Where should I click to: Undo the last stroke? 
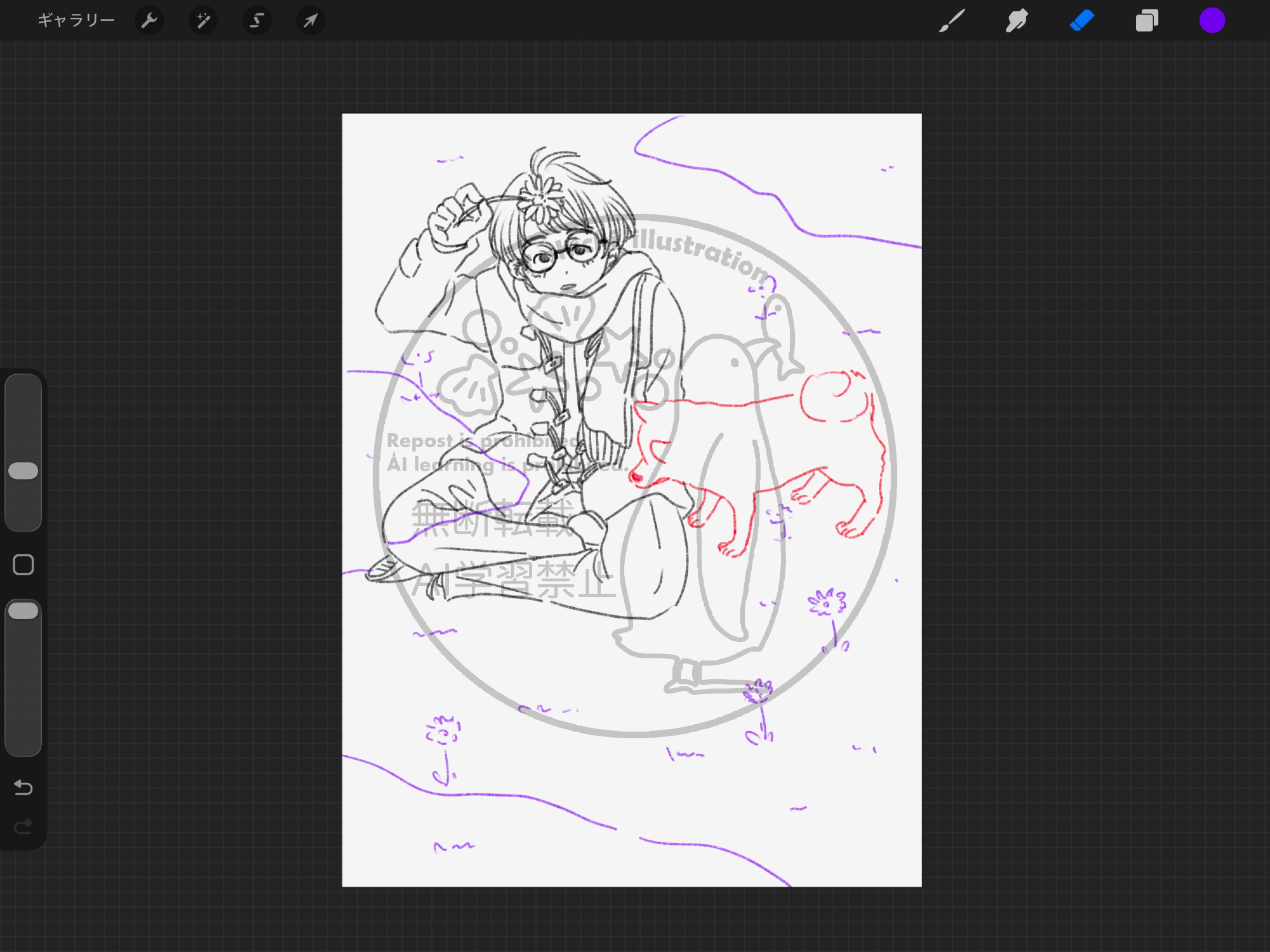[x=23, y=788]
